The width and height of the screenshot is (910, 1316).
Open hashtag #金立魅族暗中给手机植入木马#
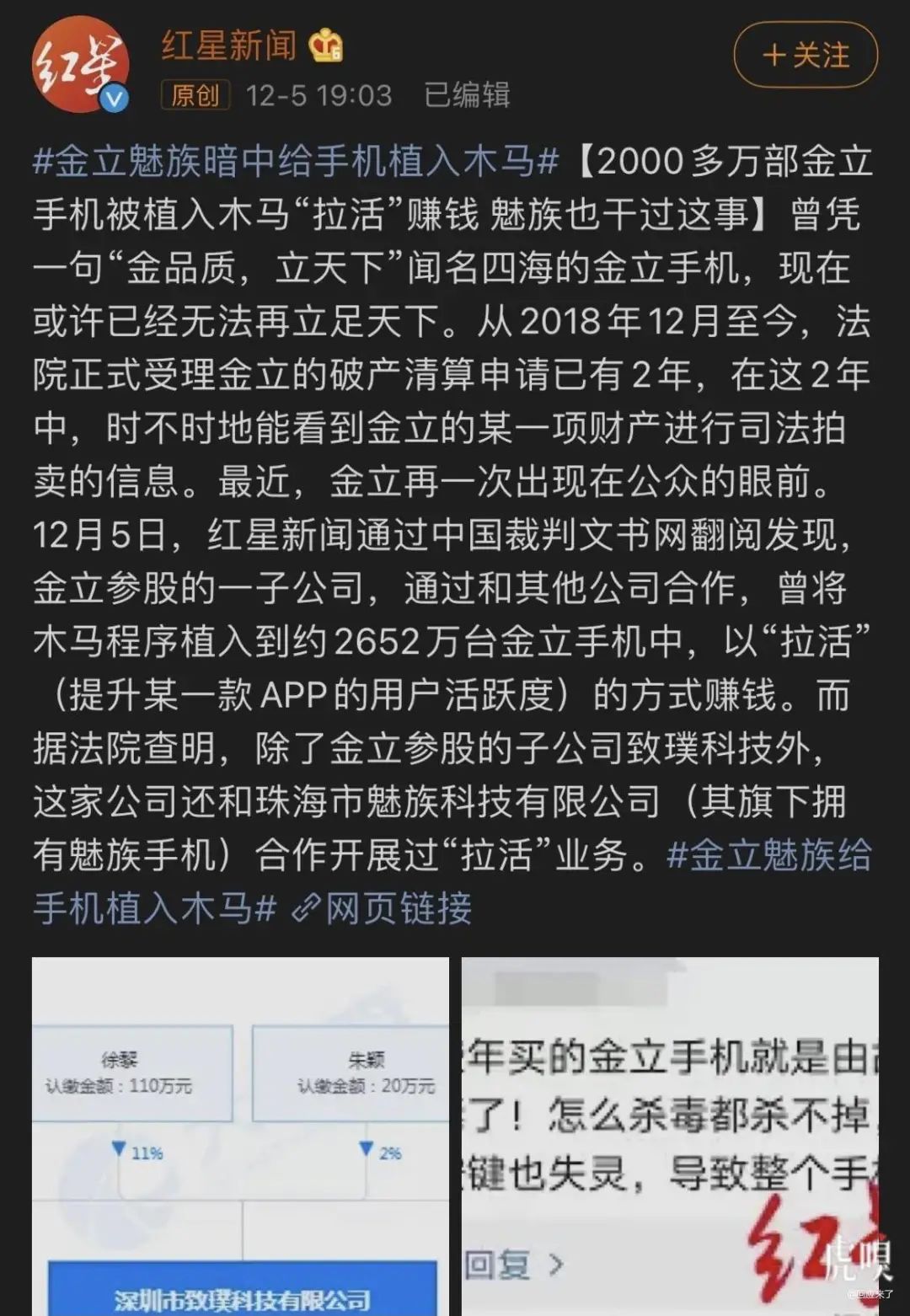pyautogui.click(x=295, y=162)
